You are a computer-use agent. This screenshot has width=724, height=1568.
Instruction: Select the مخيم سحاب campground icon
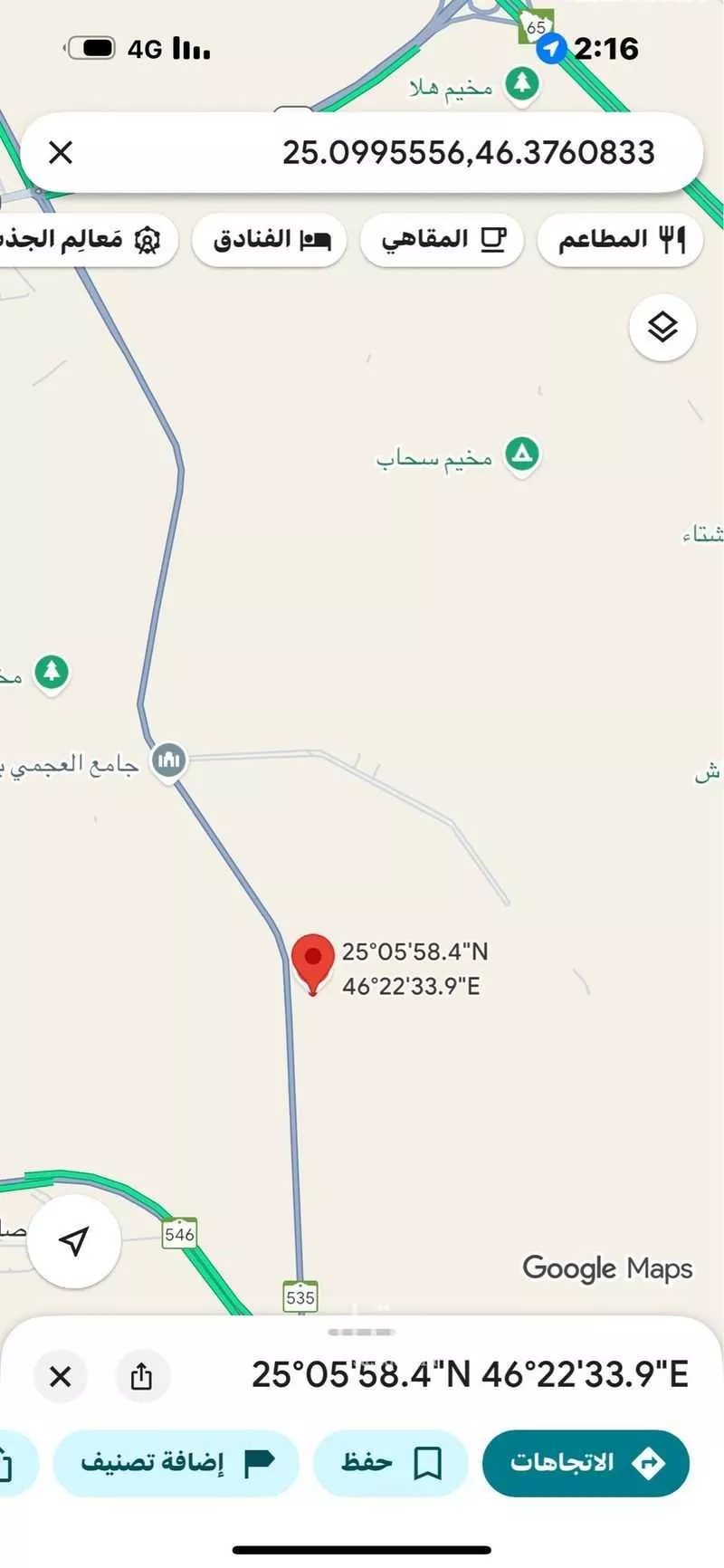522,455
